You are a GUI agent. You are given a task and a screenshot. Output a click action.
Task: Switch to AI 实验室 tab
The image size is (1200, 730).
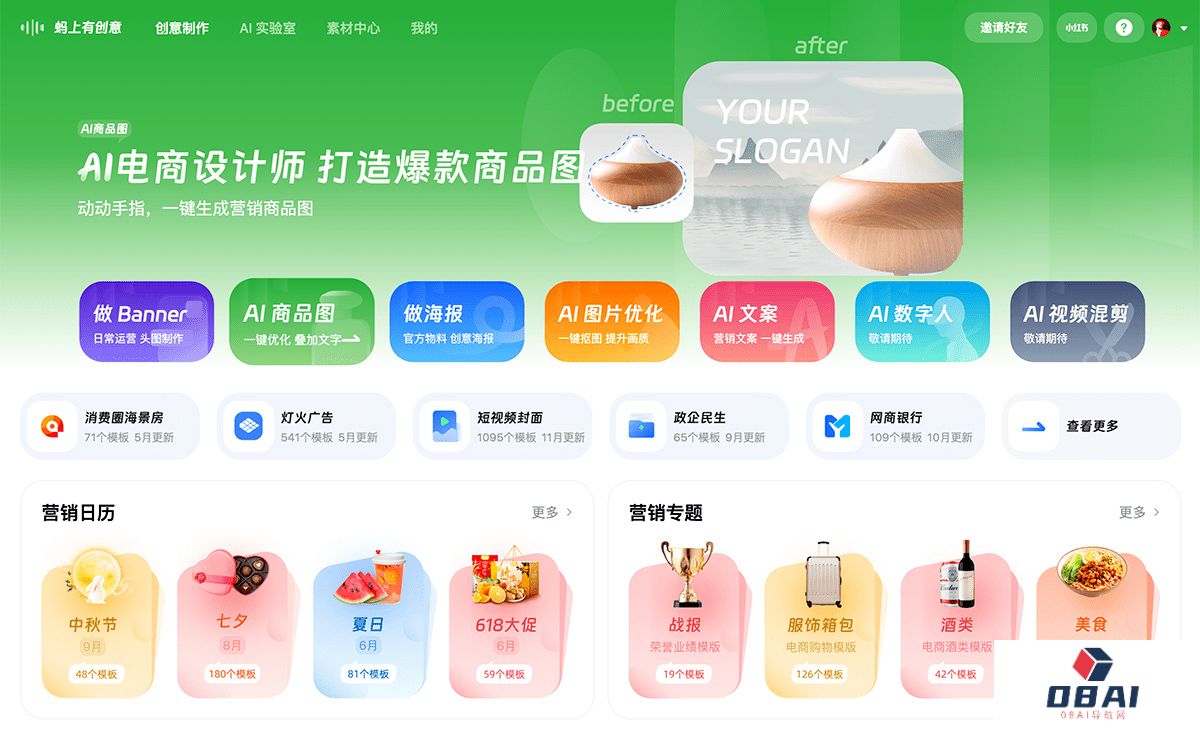[267, 28]
